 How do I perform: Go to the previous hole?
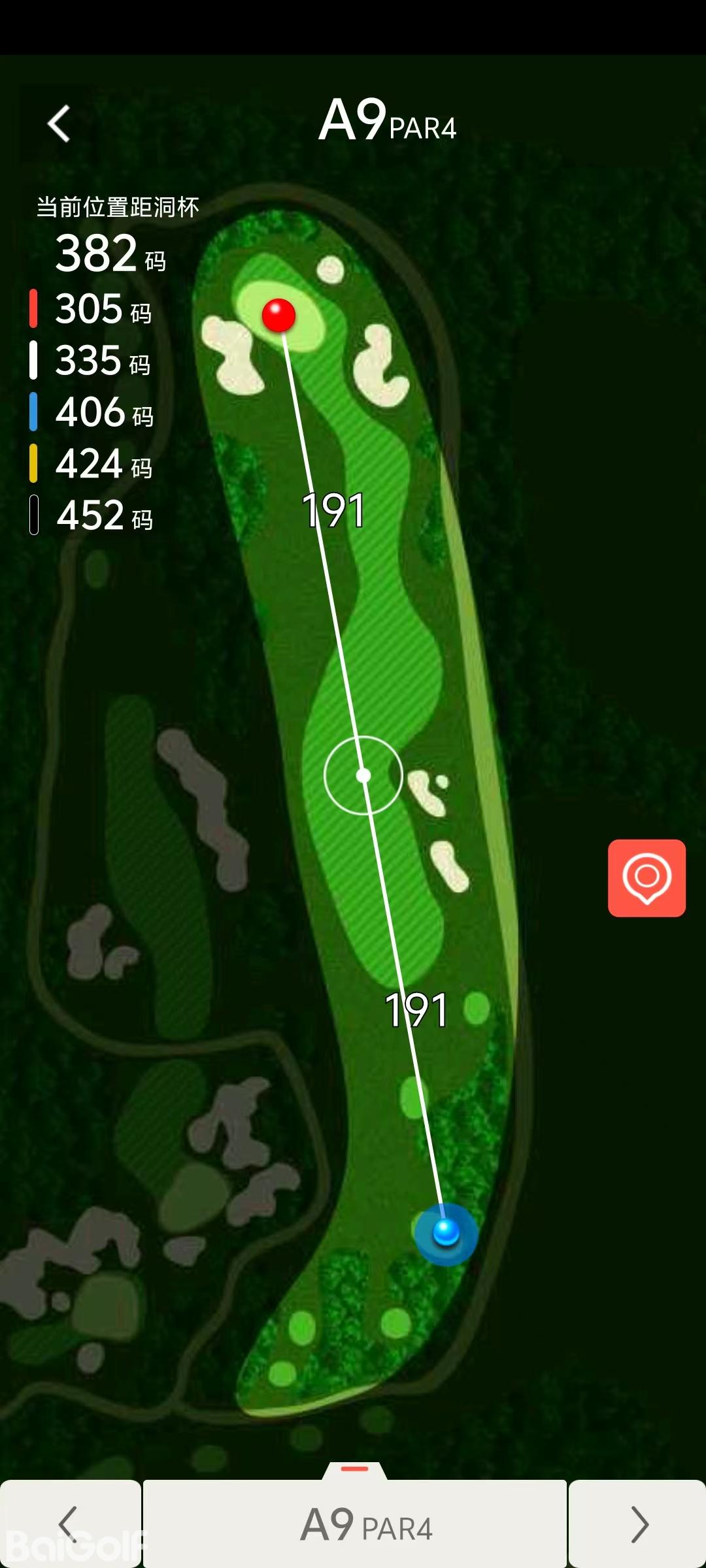69,1524
